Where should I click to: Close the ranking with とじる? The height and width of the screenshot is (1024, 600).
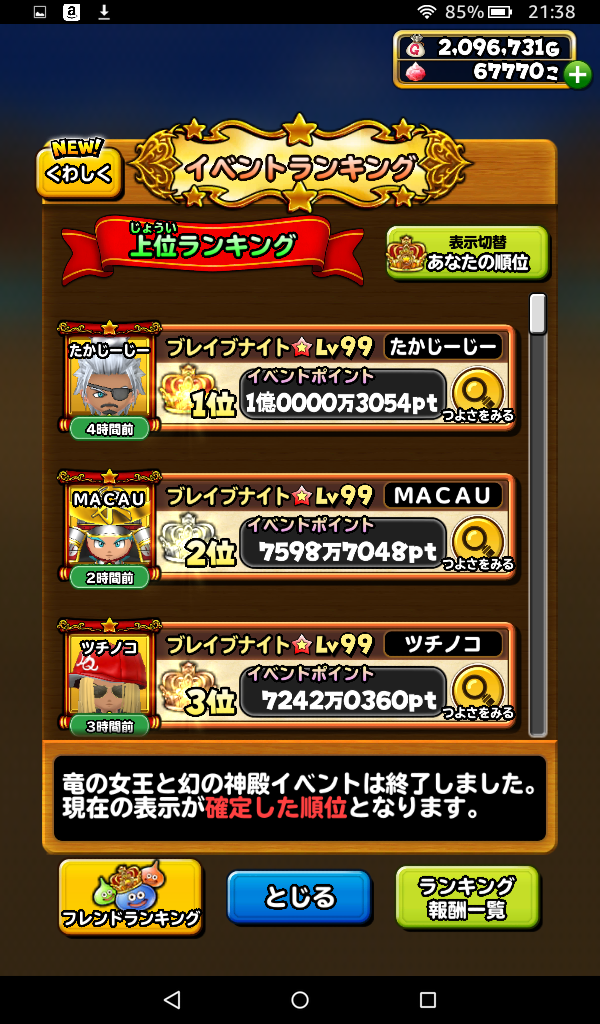point(299,897)
